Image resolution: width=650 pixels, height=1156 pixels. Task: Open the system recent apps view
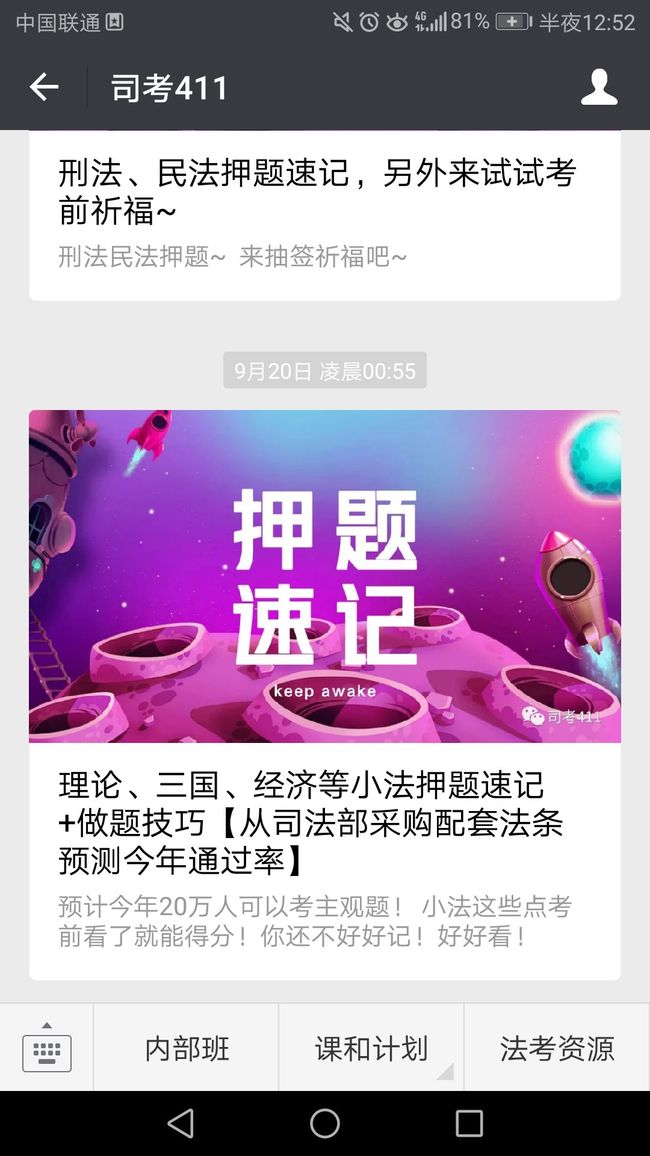coord(469,1124)
